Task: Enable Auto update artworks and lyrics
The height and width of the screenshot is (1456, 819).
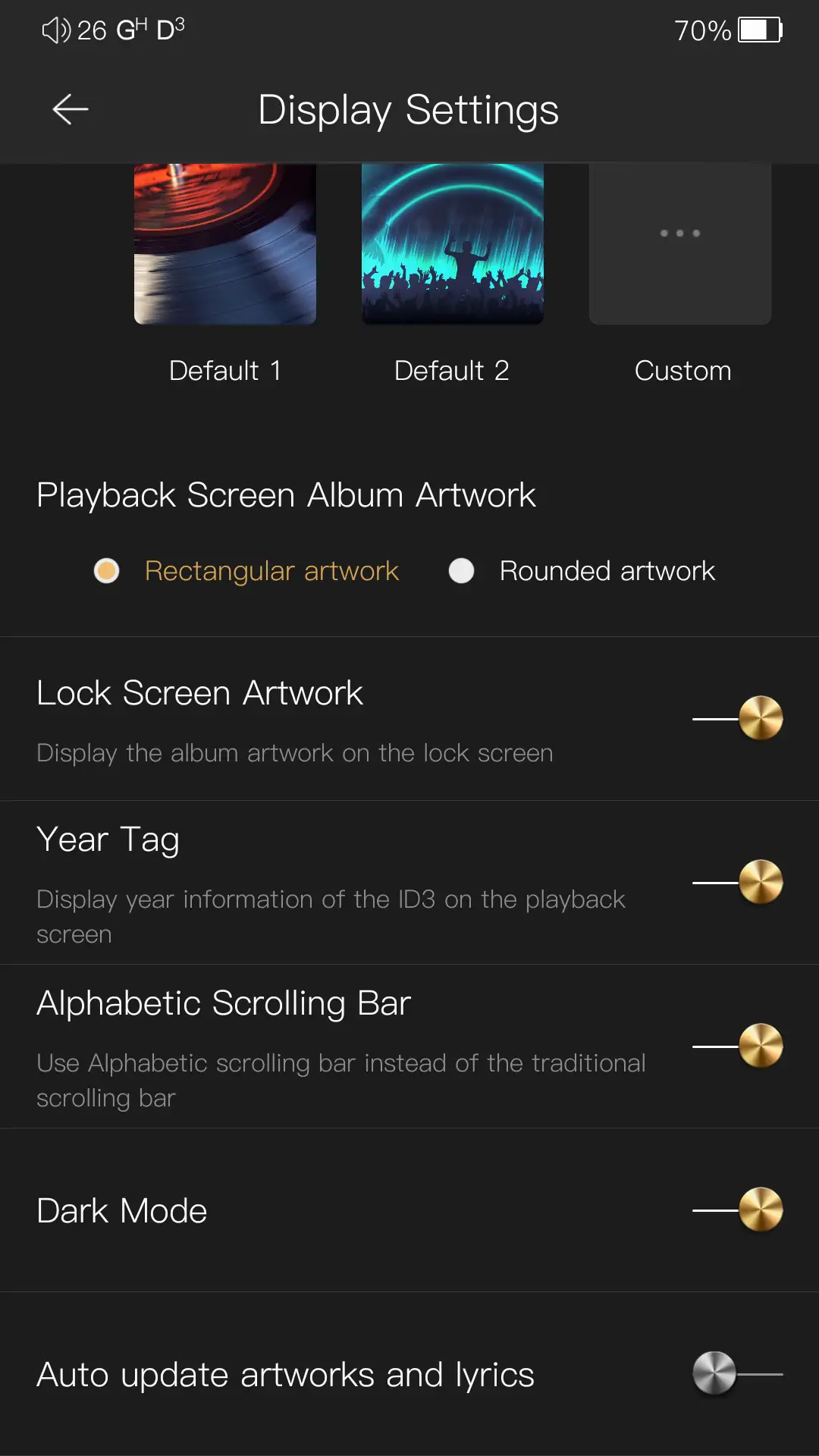Action: [738, 1373]
